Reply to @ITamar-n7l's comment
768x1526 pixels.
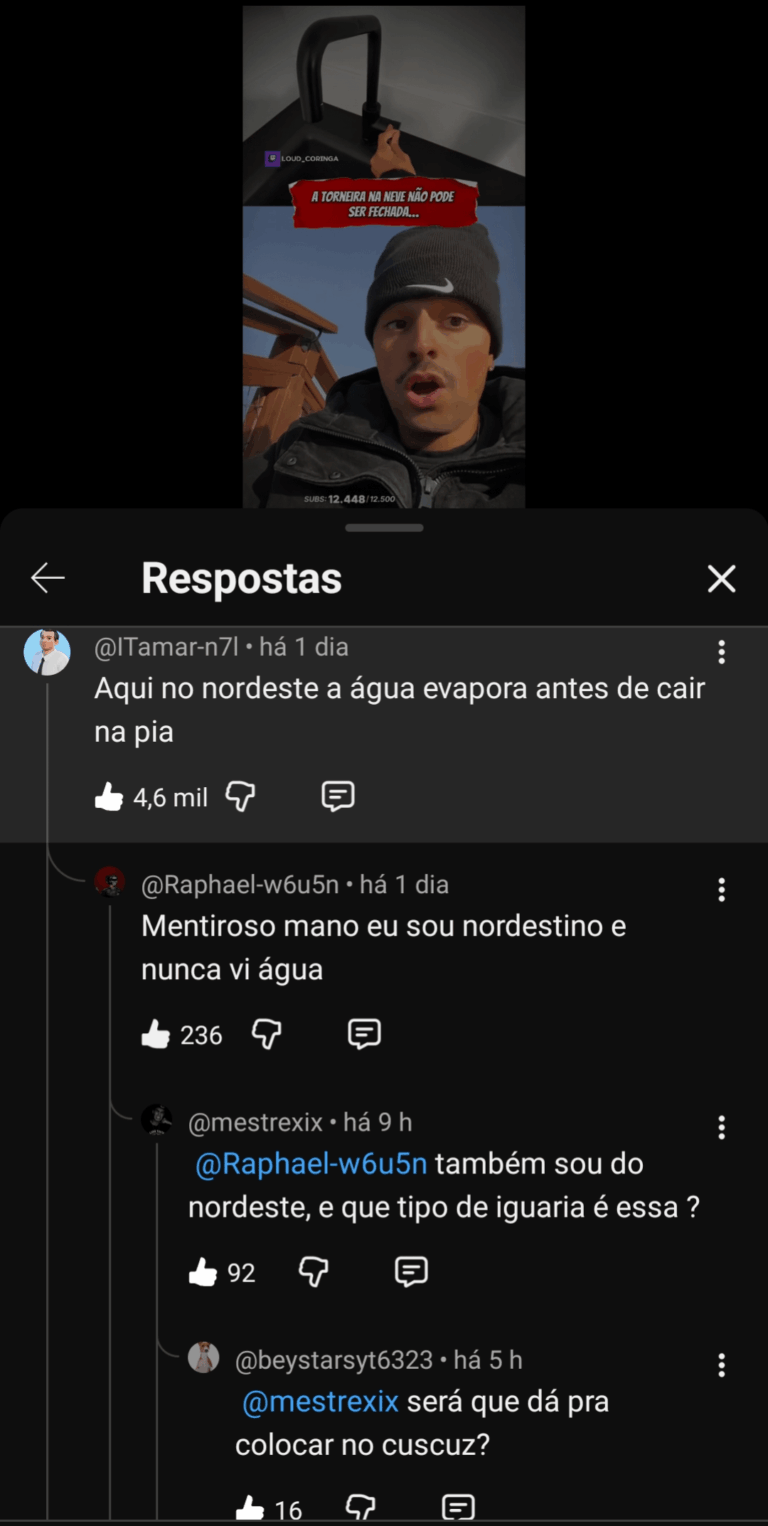pos(337,796)
